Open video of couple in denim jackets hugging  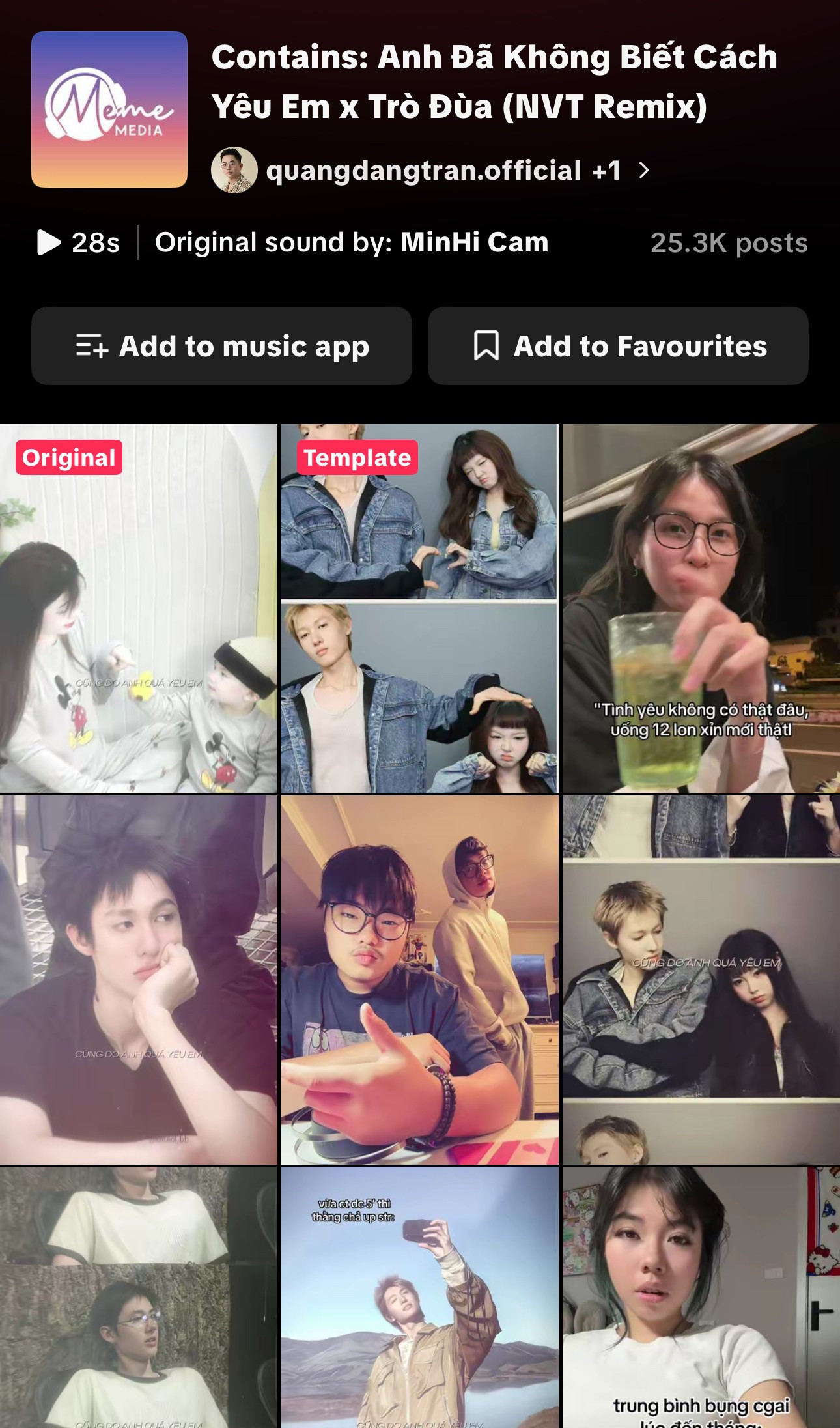tap(701, 980)
